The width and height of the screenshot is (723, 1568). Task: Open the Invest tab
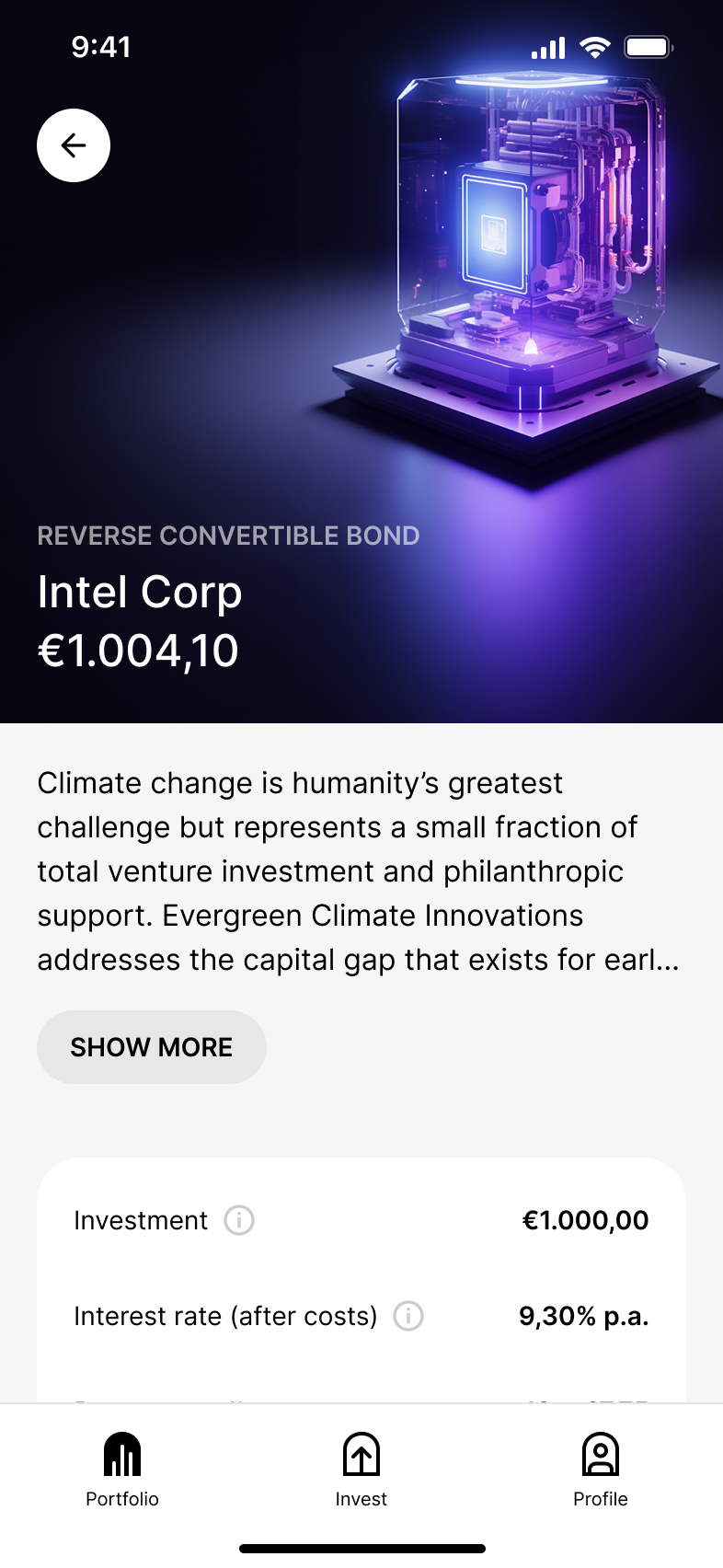pyautogui.click(x=361, y=1470)
